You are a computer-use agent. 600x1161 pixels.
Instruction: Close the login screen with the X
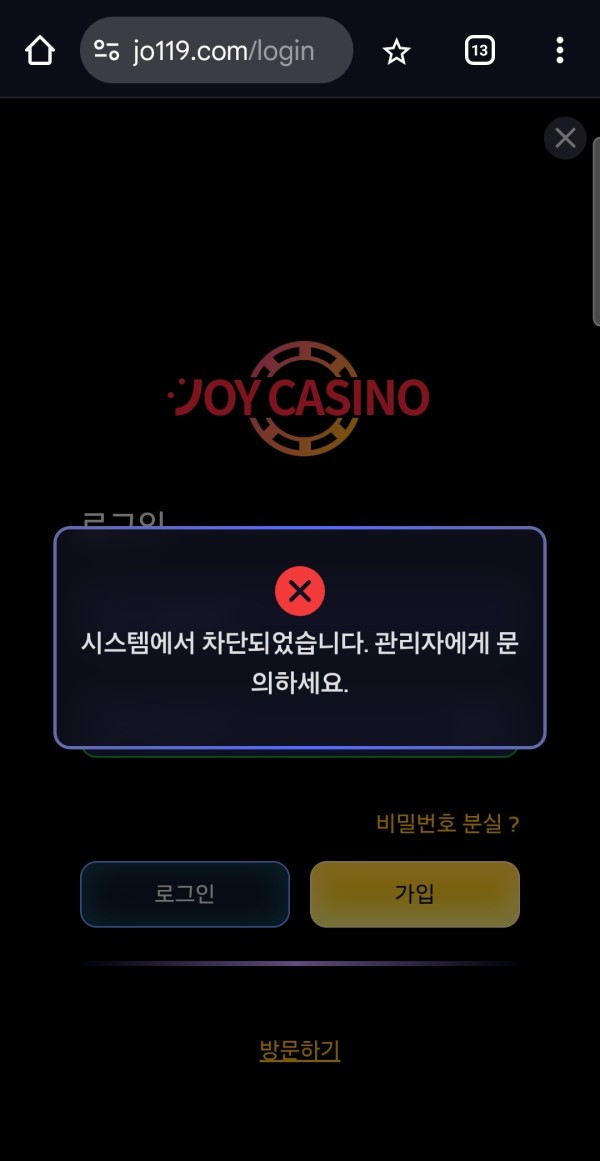[x=565, y=138]
